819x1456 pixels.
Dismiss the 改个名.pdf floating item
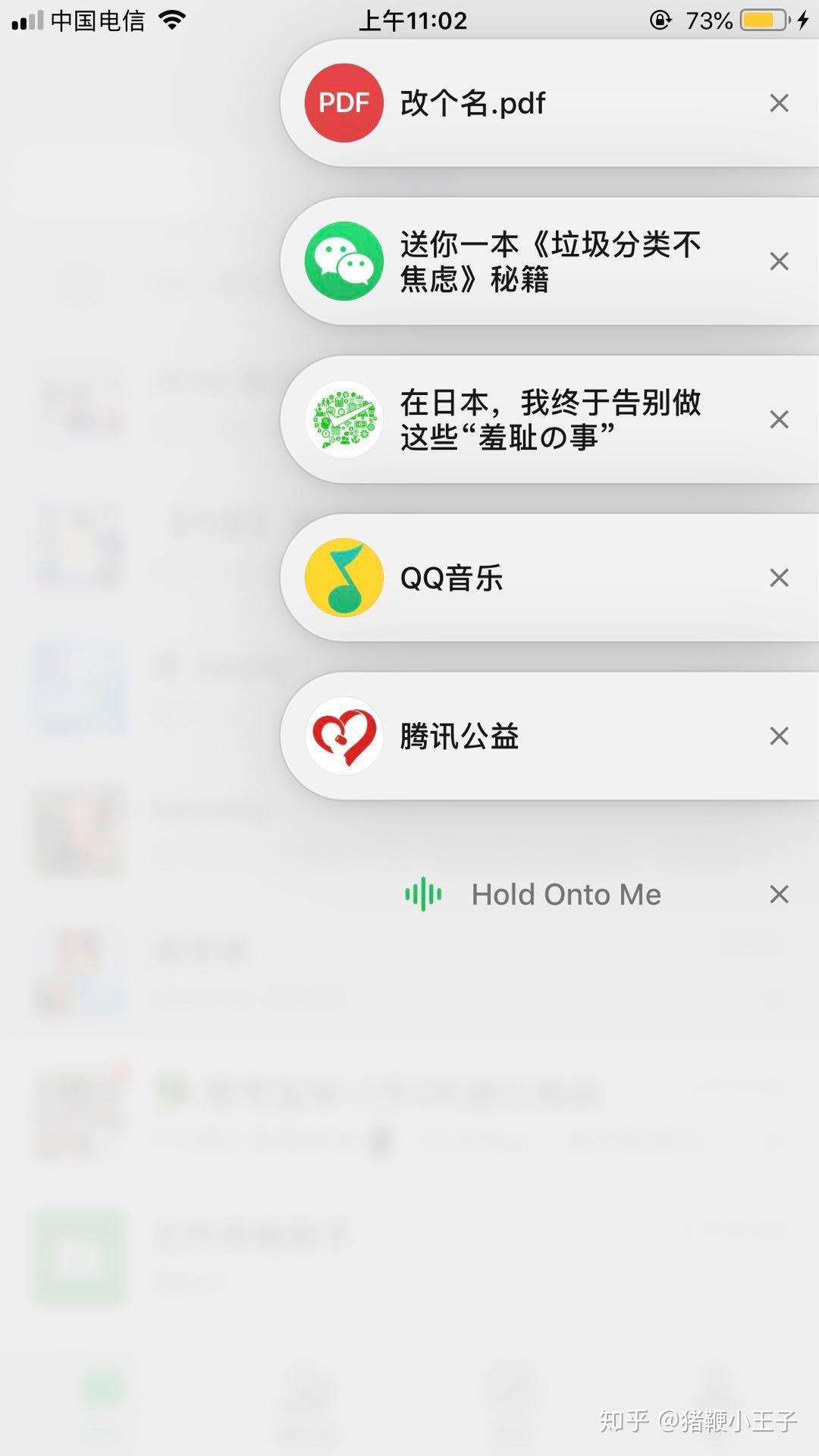(780, 102)
